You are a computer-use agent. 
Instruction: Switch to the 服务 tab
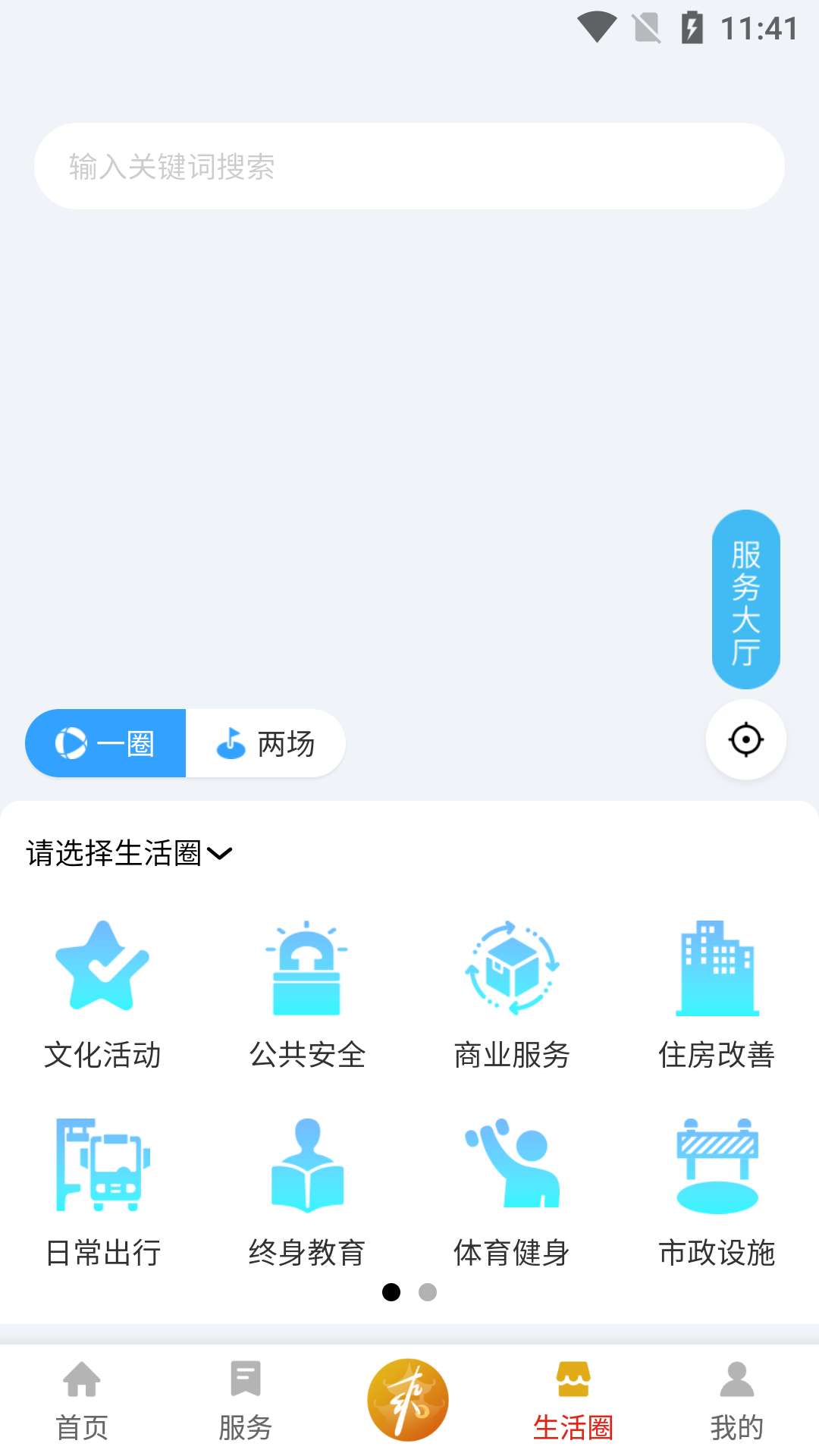(x=245, y=1403)
